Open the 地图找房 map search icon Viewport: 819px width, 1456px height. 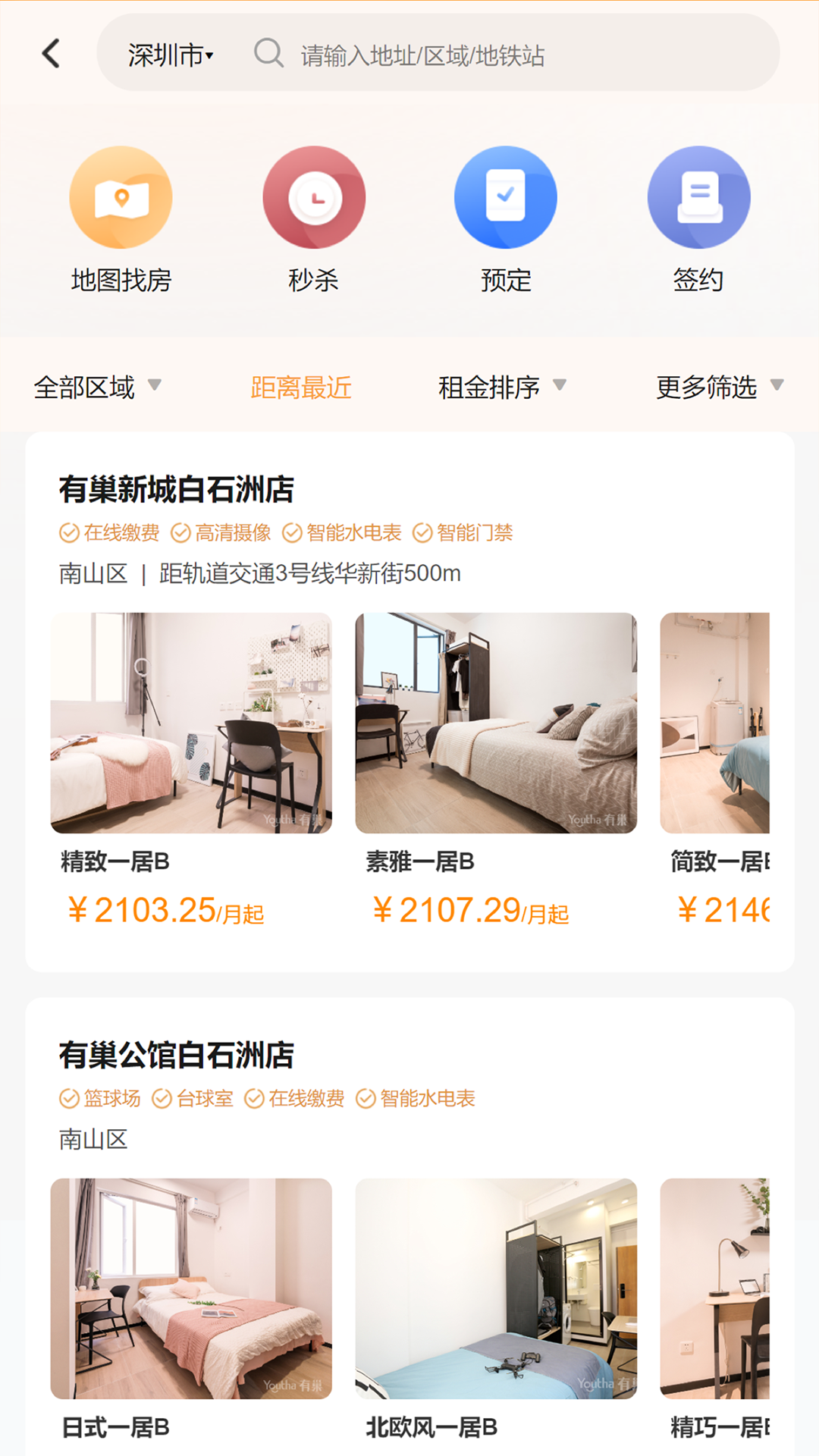click(x=121, y=196)
